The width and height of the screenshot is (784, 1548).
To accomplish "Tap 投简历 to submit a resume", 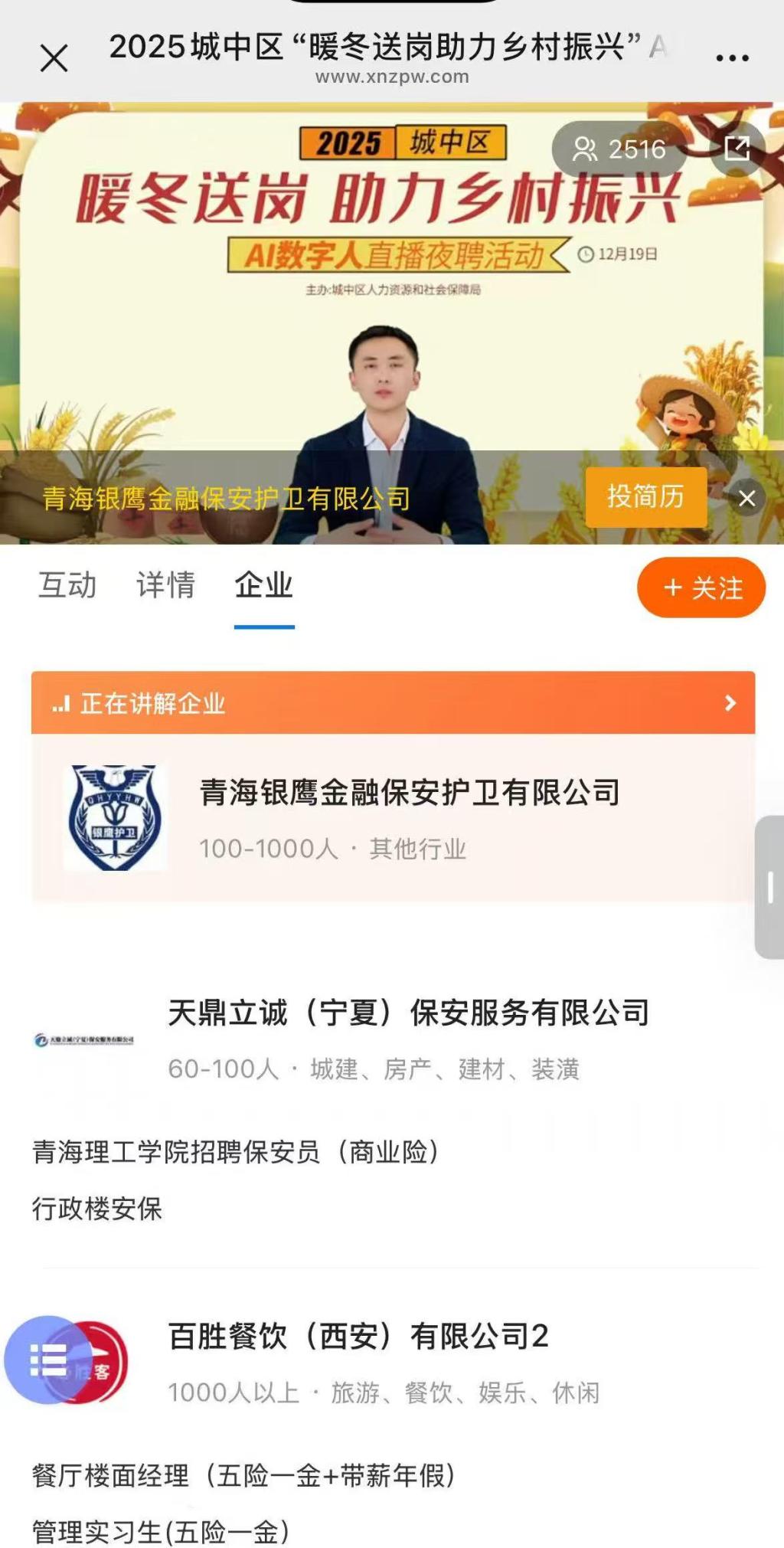I will 645,497.
